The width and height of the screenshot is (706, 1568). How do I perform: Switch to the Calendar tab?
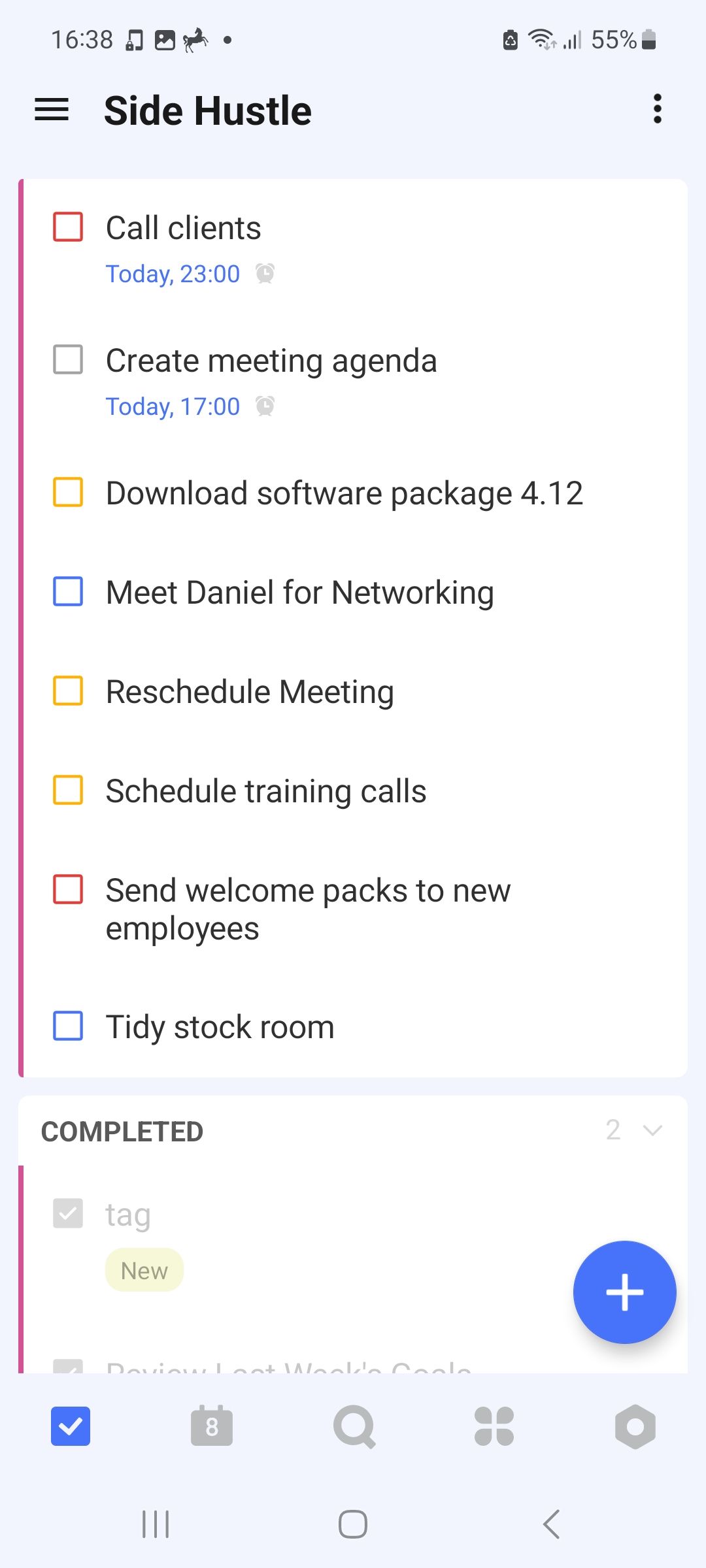tap(211, 1426)
